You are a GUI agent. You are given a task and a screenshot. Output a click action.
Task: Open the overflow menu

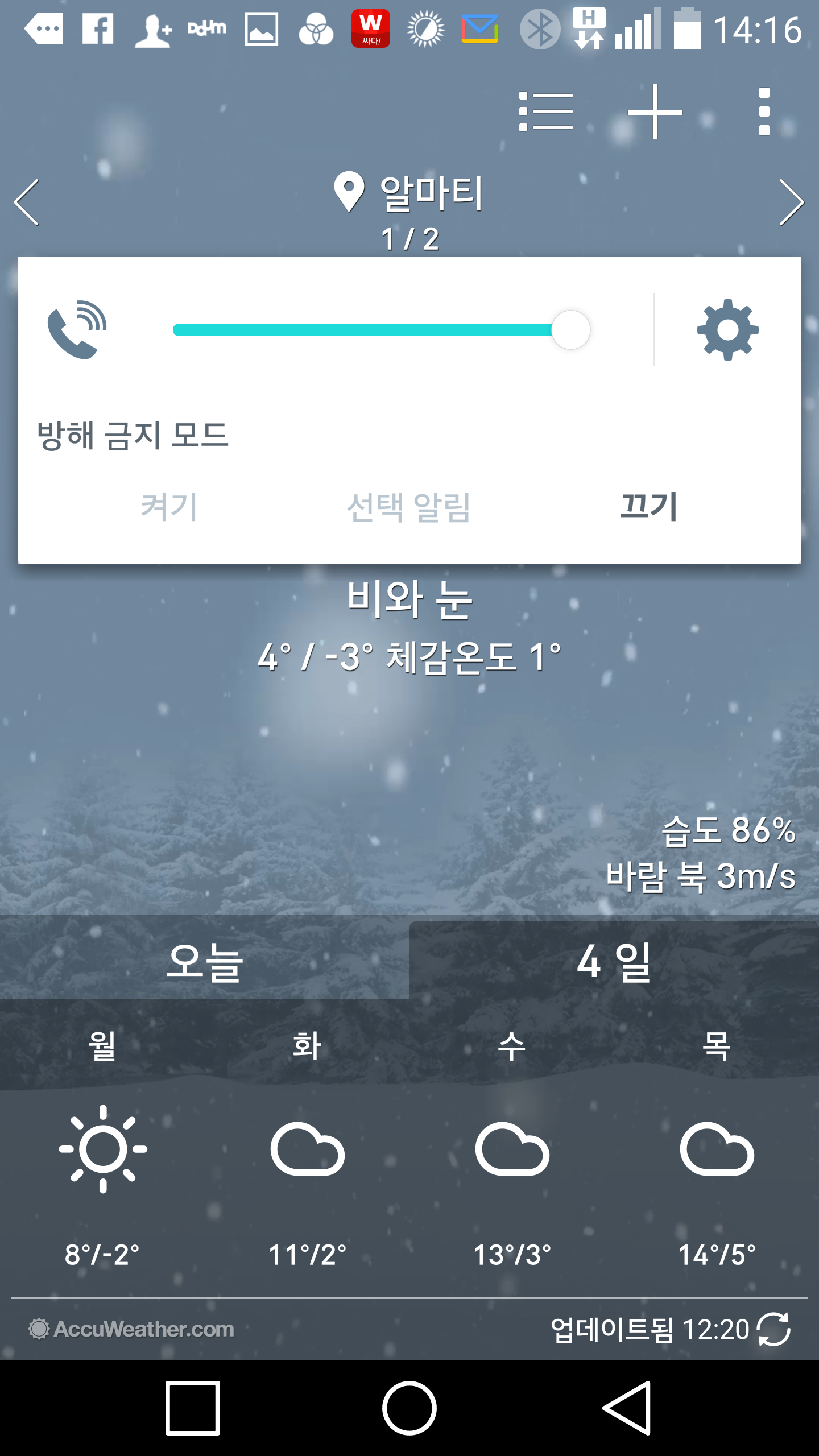coord(764,111)
